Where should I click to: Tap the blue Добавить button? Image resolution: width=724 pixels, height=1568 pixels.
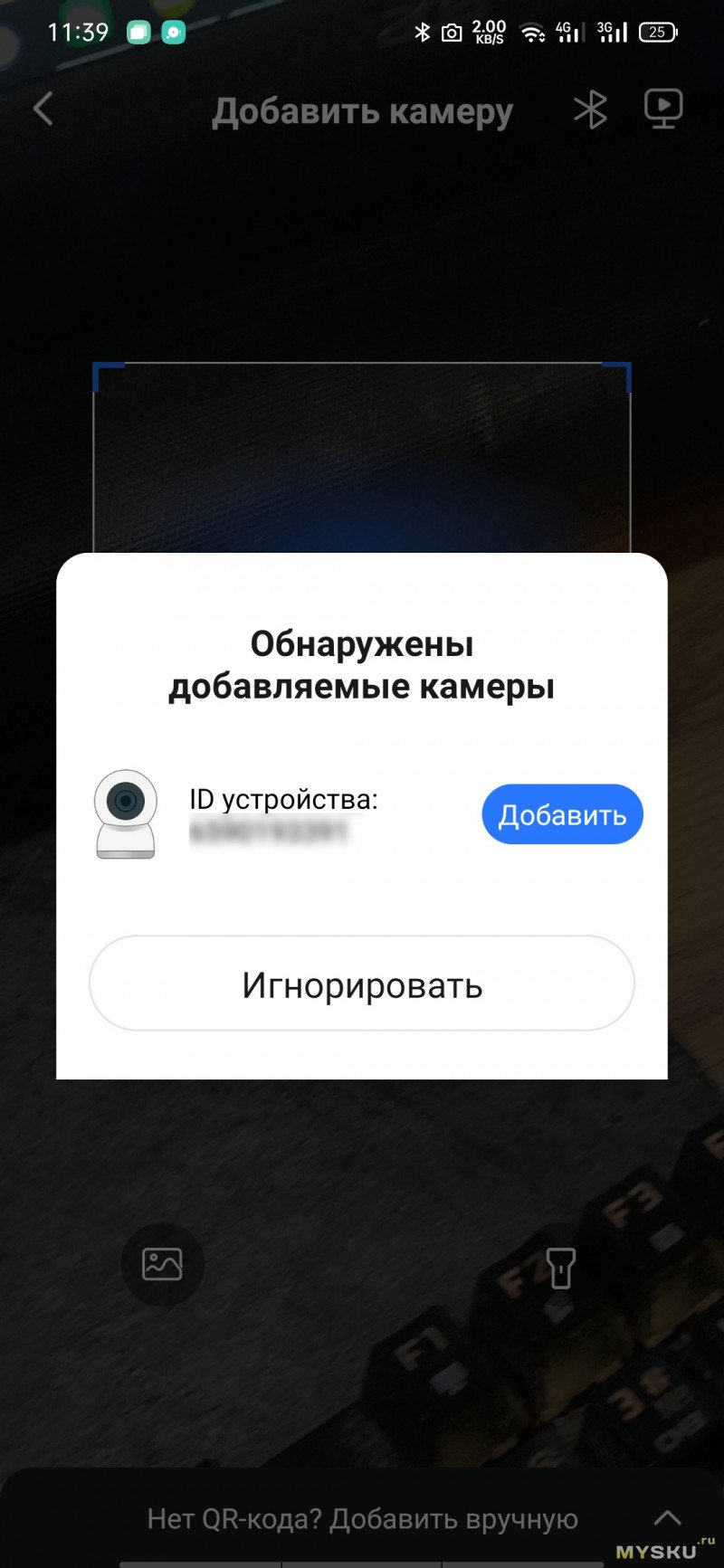tap(562, 814)
